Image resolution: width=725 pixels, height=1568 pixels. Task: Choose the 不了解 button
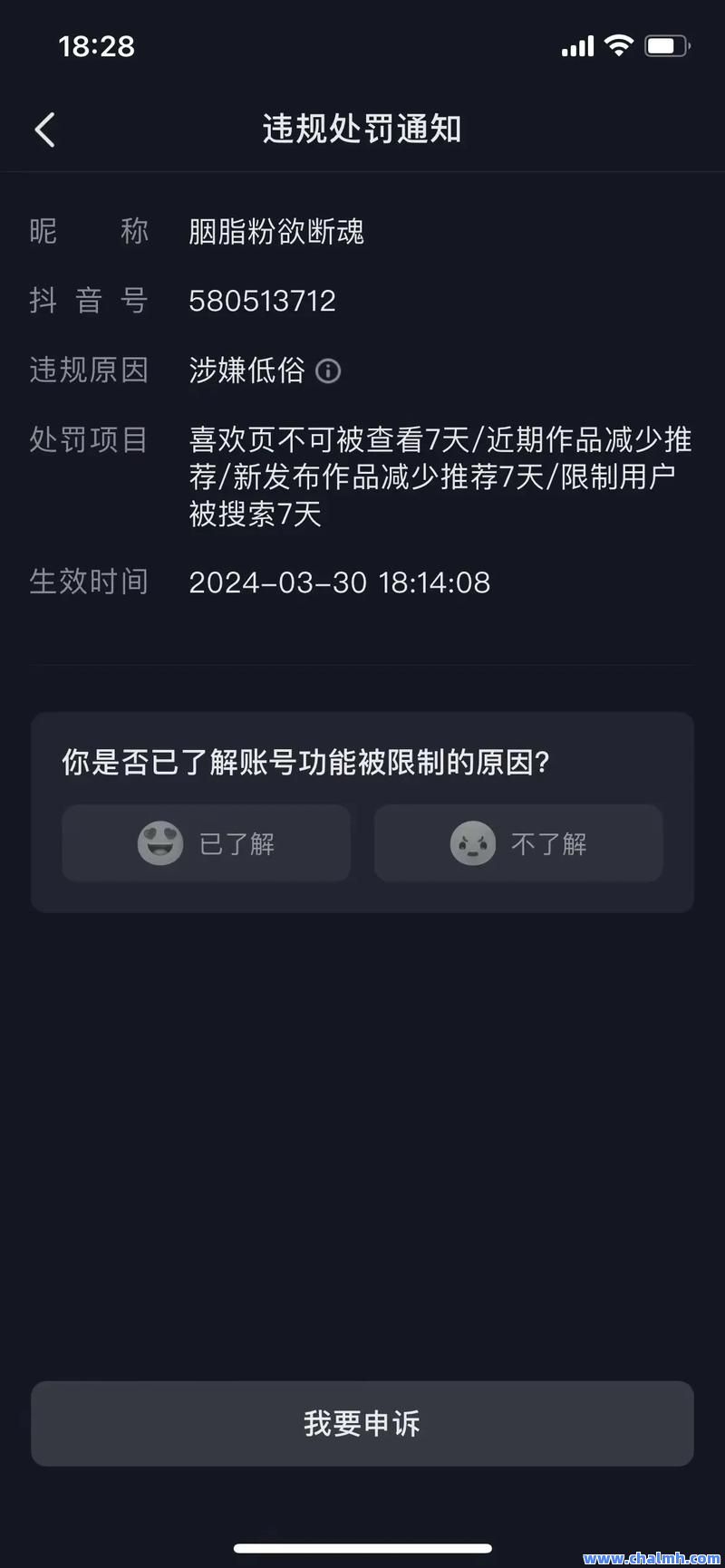pyautogui.click(x=518, y=843)
